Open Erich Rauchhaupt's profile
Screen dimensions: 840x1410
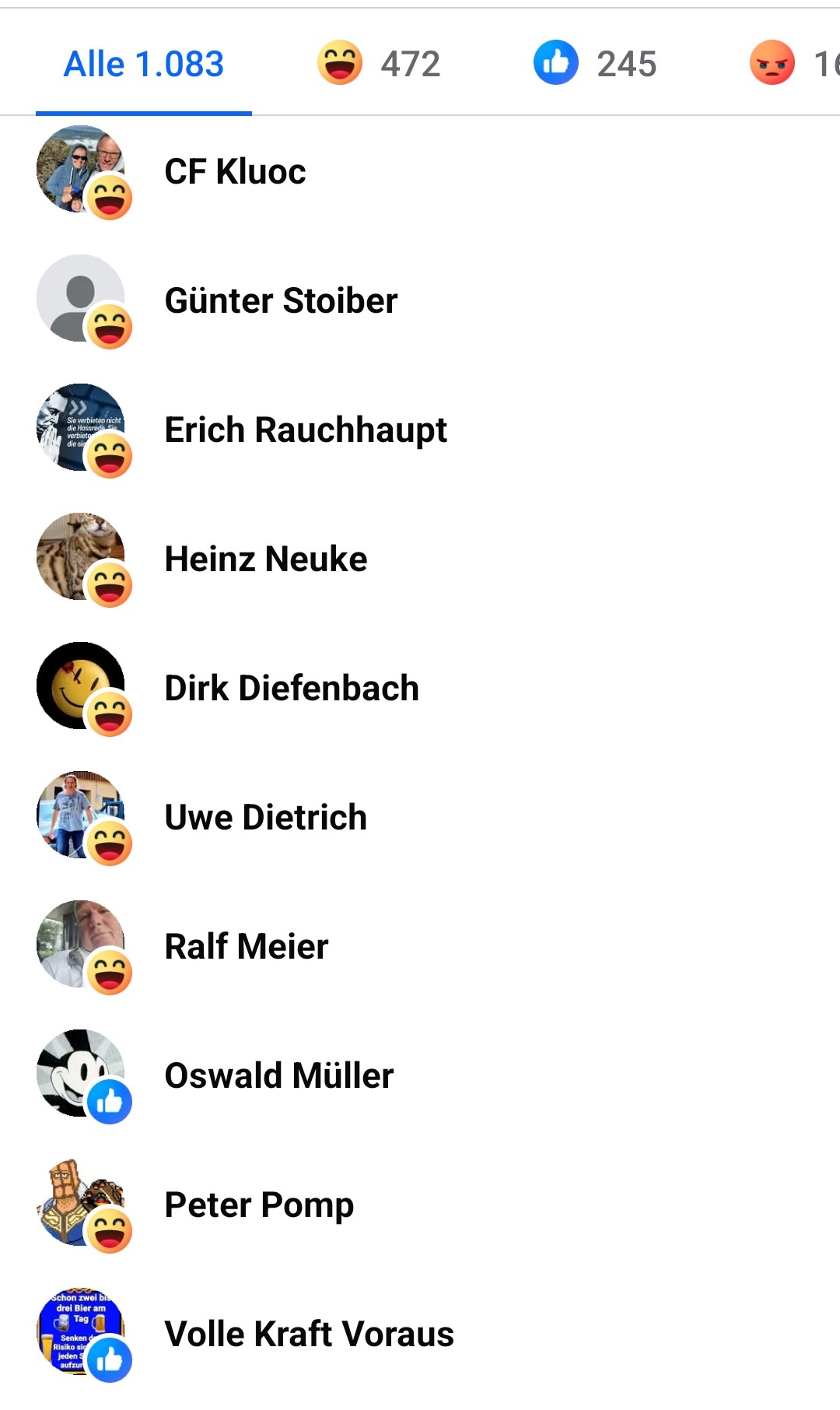[306, 430]
